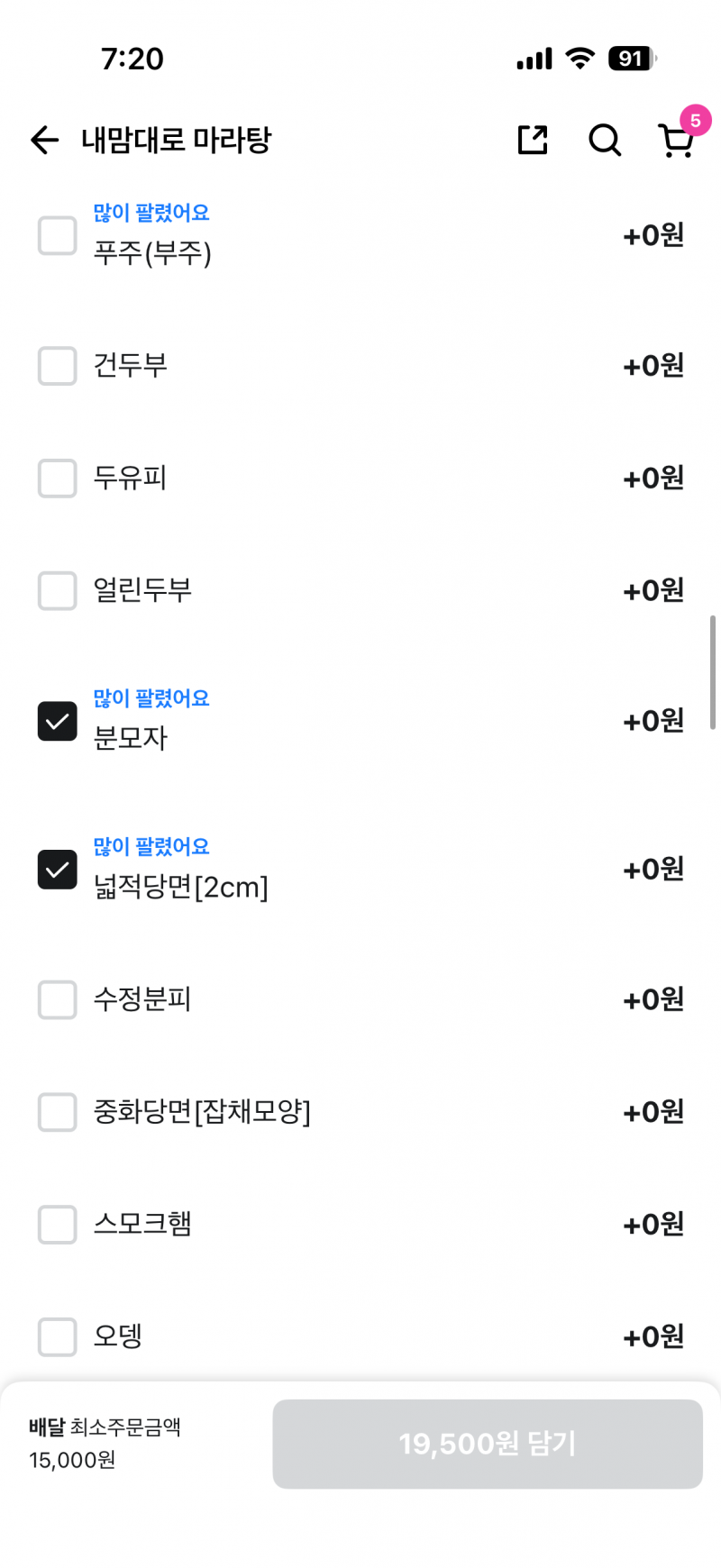Tap the 19,500원 담기 button
This screenshot has width=721, height=1568.
[x=488, y=1444]
